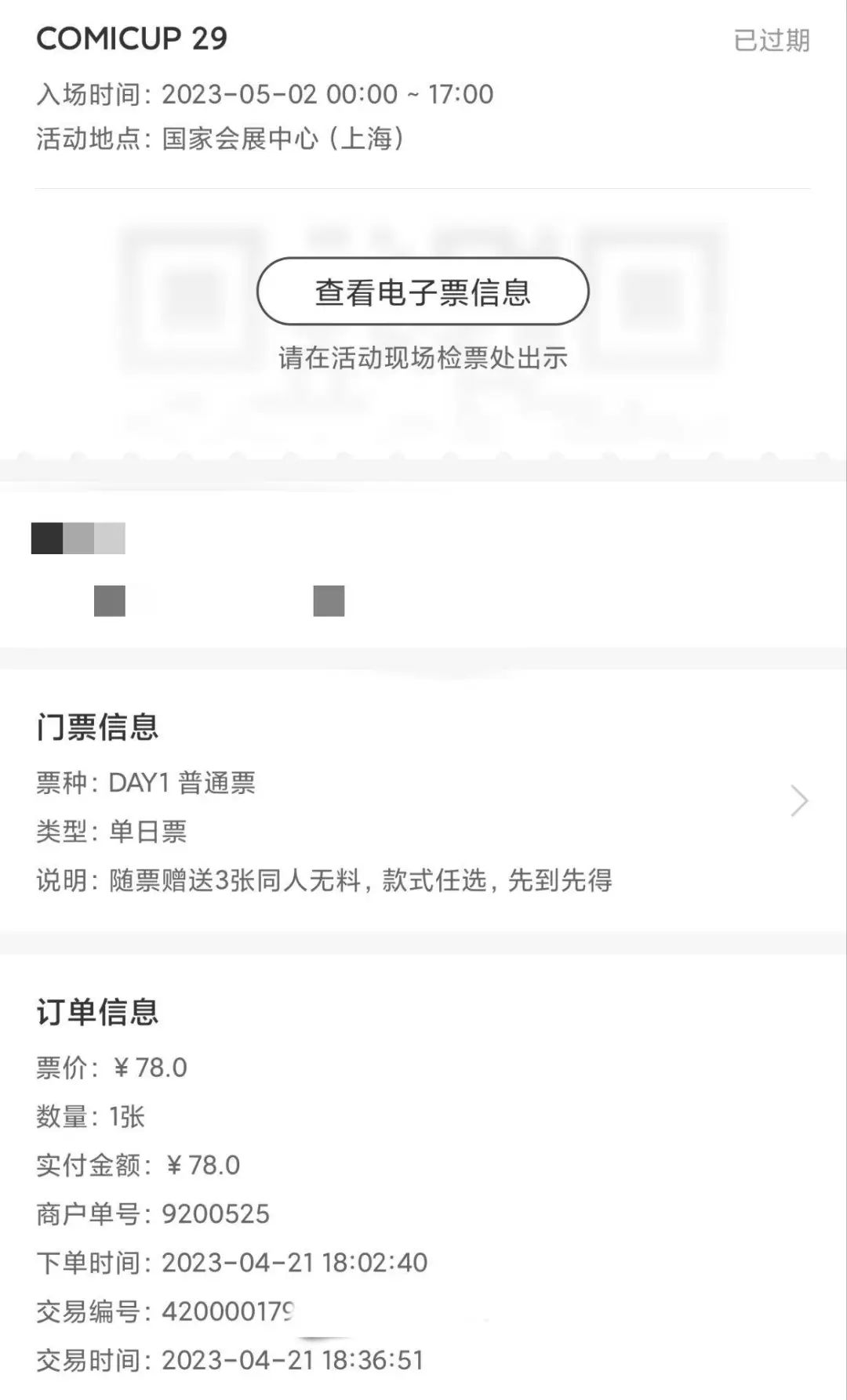Tap the 查看电子票信息 button
Viewport: 847px width, 1400px height.
pyautogui.click(x=423, y=292)
